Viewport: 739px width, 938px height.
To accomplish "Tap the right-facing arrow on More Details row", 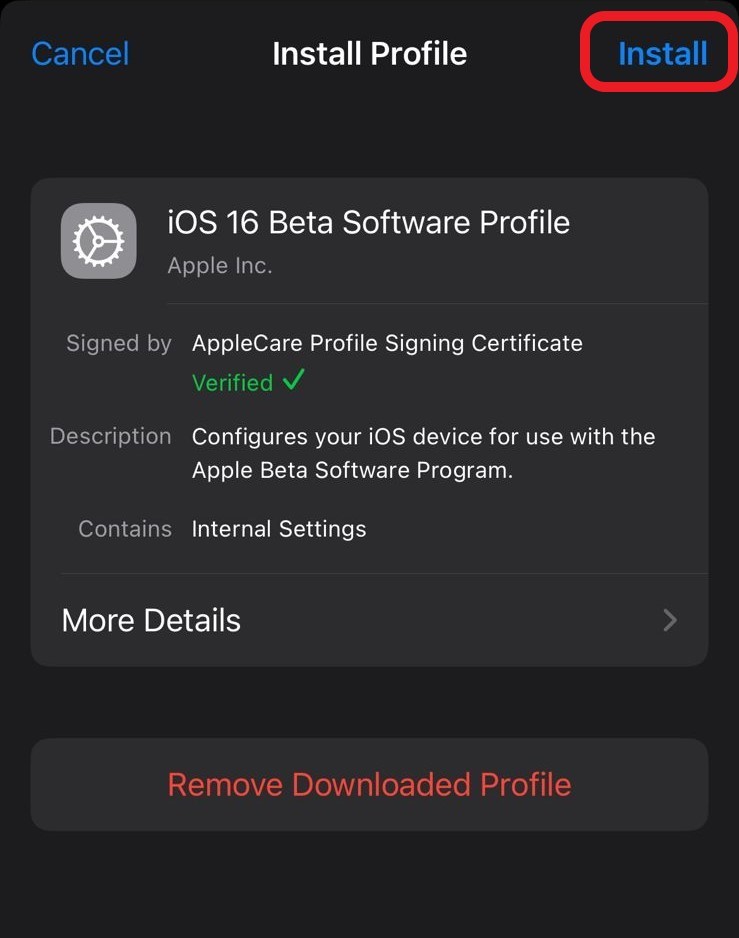I will [x=670, y=620].
